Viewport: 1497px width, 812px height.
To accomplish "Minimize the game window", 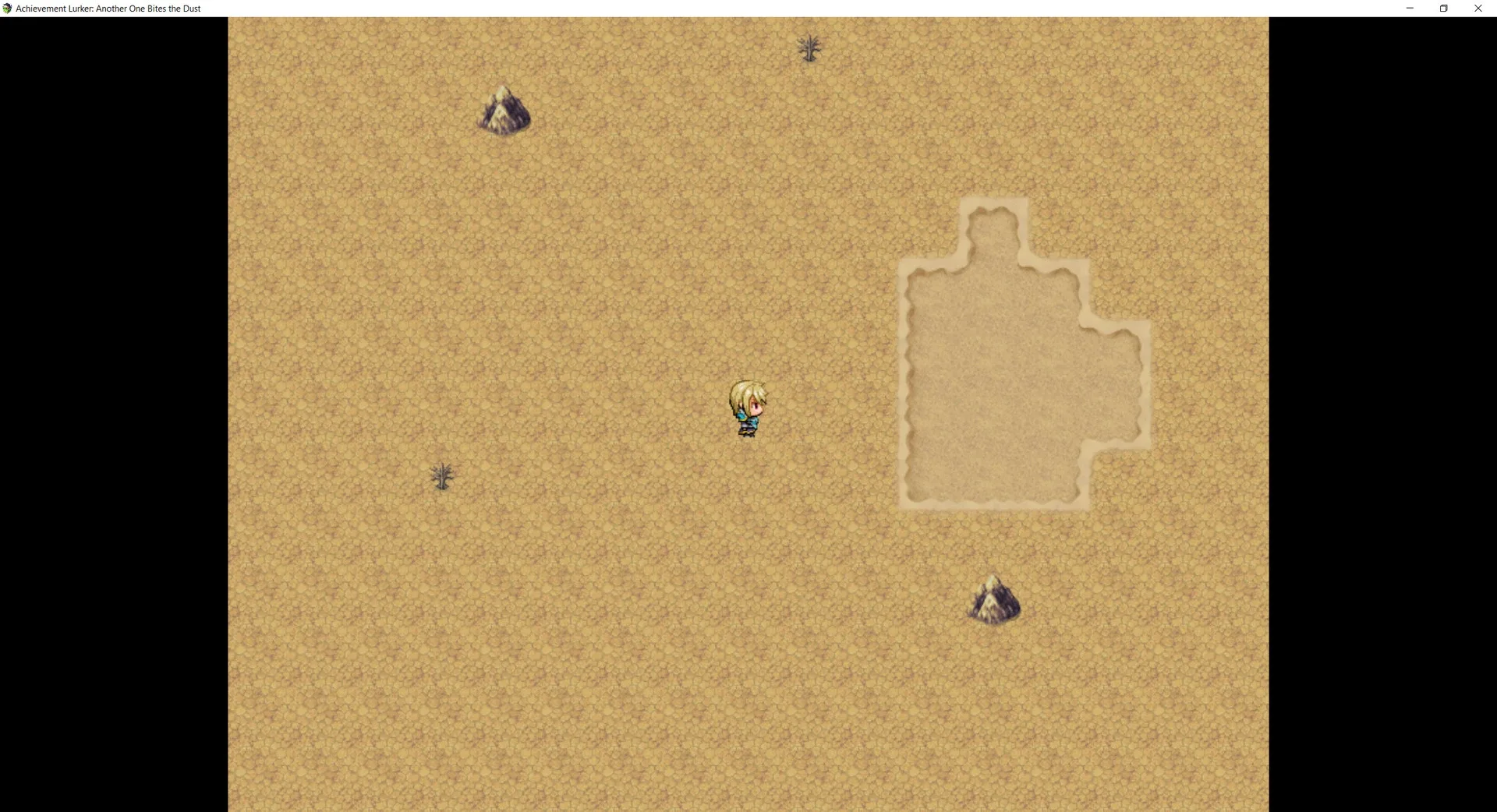I will (x=1410, y=9).
